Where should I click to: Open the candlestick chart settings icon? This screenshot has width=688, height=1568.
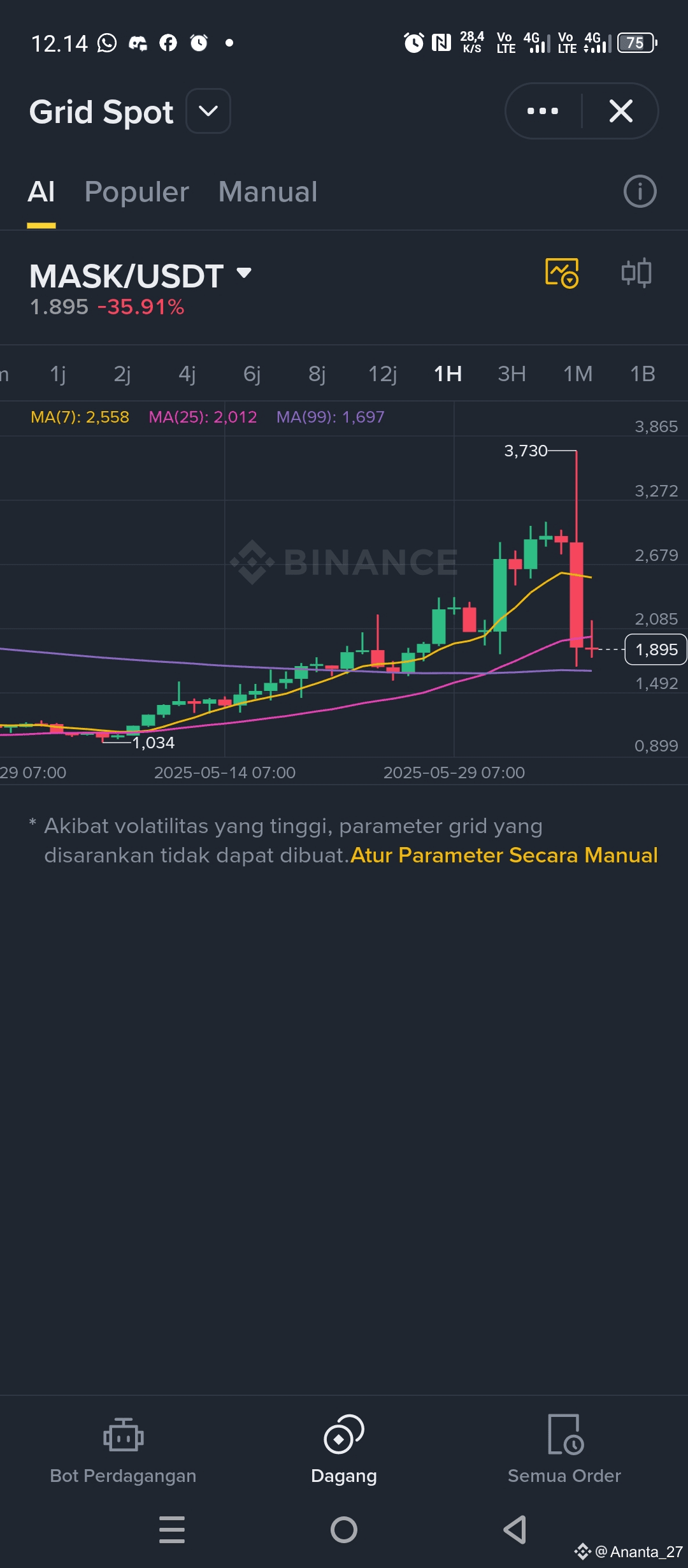[x=636, y=273]
